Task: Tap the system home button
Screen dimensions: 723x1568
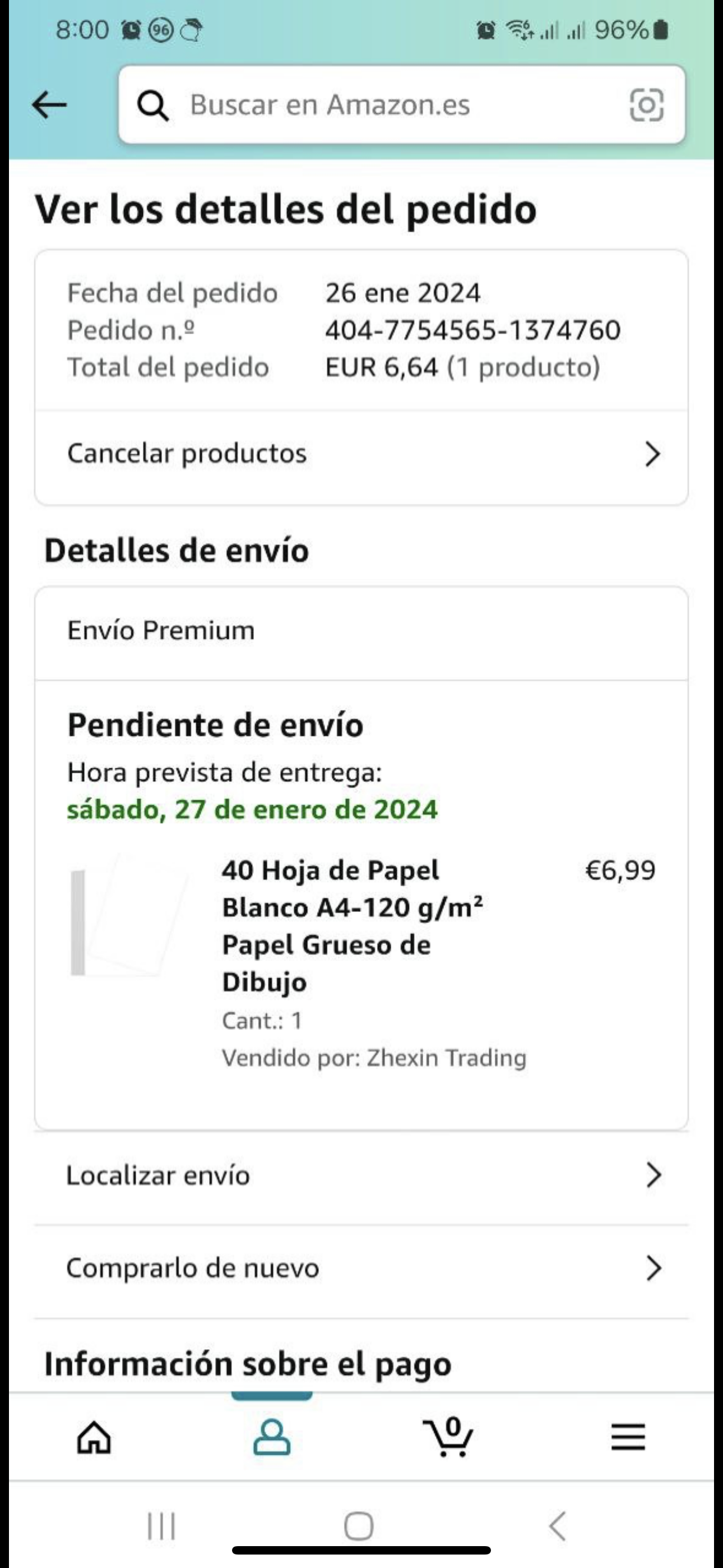Action: click(359, 1526)
